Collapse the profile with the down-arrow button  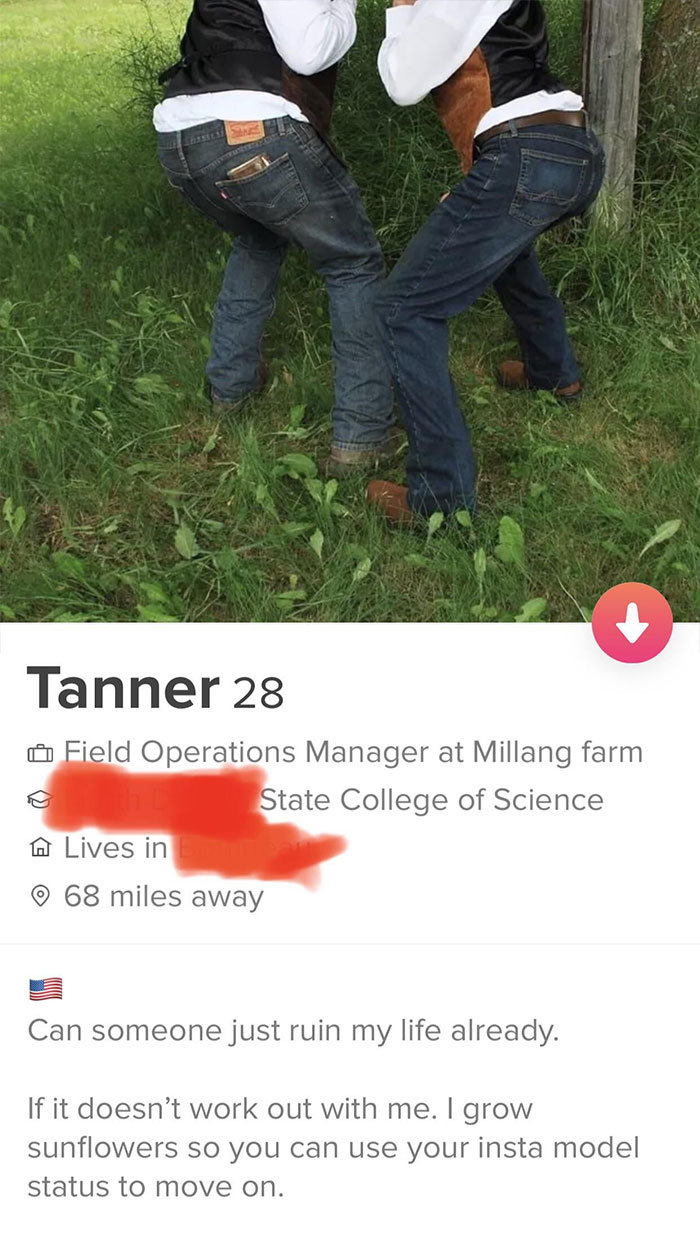tap(631, 621)
